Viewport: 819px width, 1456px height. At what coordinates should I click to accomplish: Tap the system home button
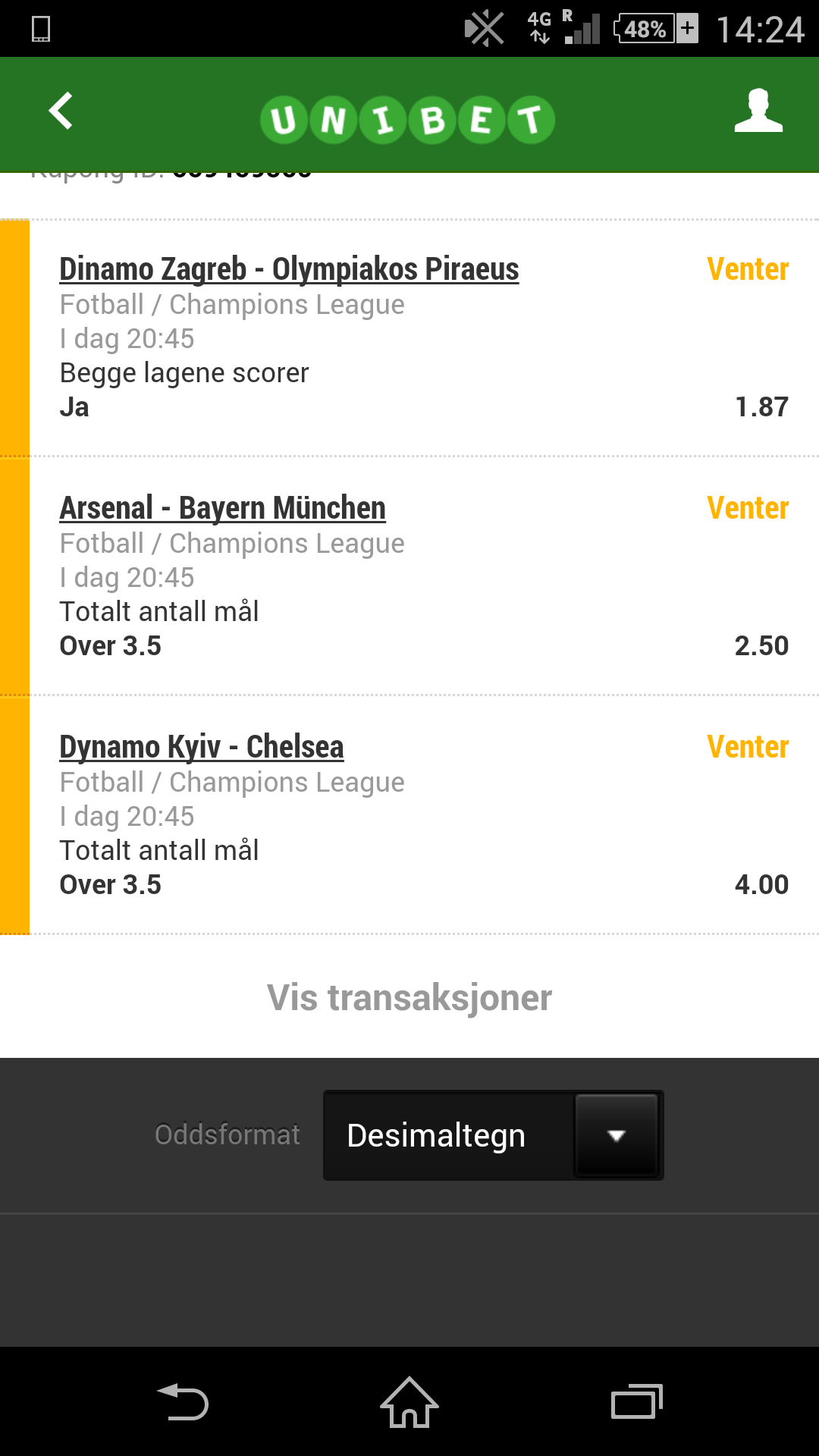(409, 1402)
